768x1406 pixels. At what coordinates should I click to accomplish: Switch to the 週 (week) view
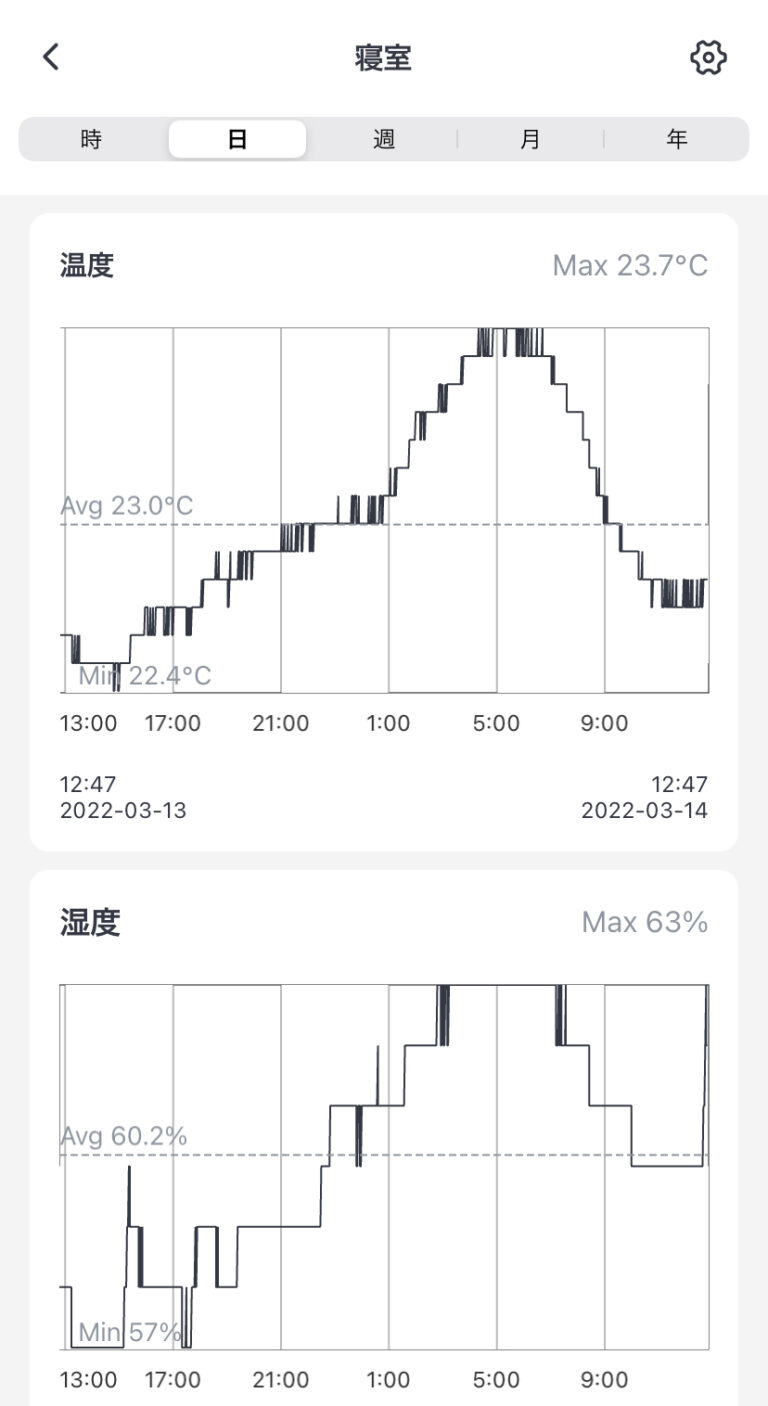pos(384,139)
